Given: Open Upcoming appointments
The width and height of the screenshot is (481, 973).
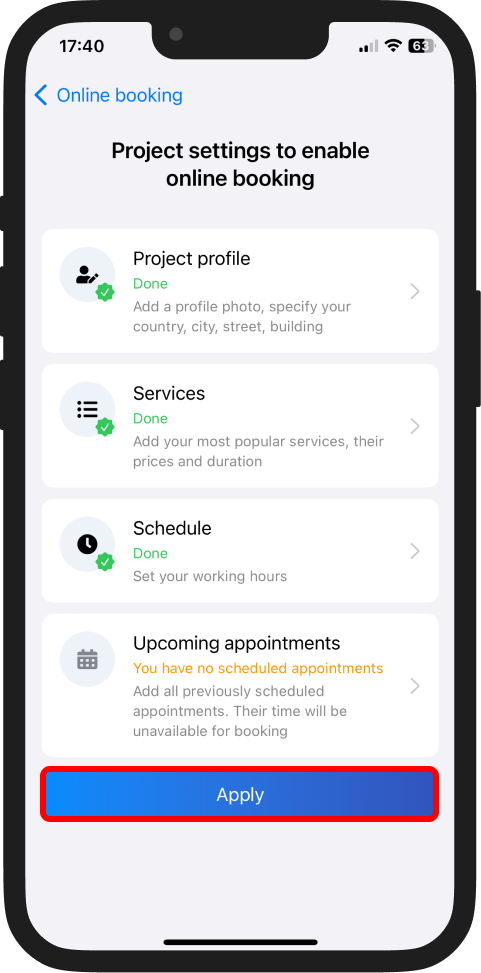Looking at the screenshot, I should tap(240, 685).
